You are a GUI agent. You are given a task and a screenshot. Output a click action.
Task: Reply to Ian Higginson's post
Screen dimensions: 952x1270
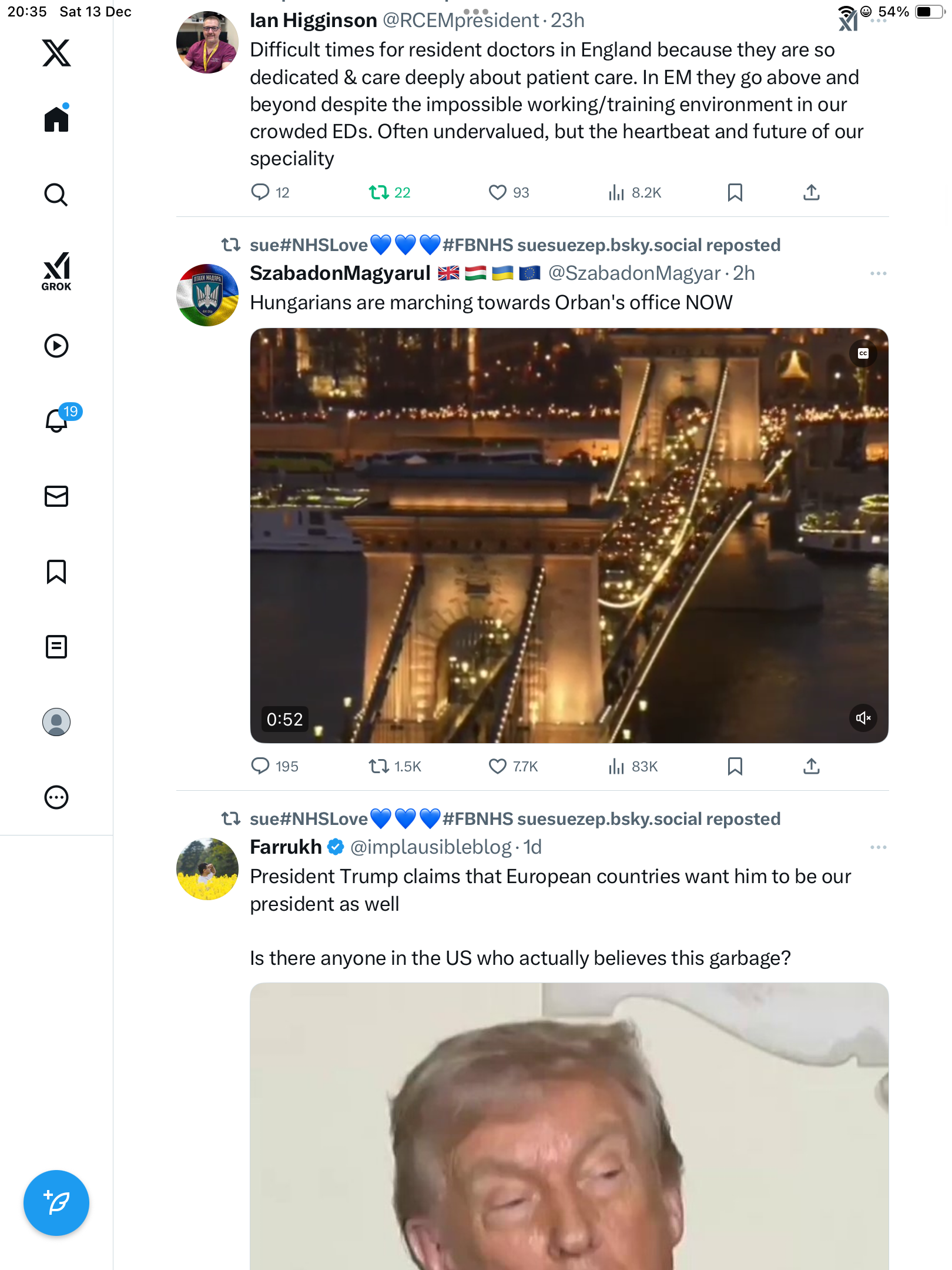point(260,192)
